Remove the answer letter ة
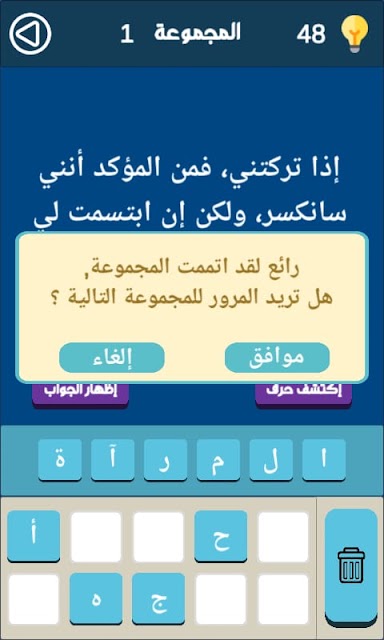Image resolution: width=384 pixels, height=640 pixels. 60,460
